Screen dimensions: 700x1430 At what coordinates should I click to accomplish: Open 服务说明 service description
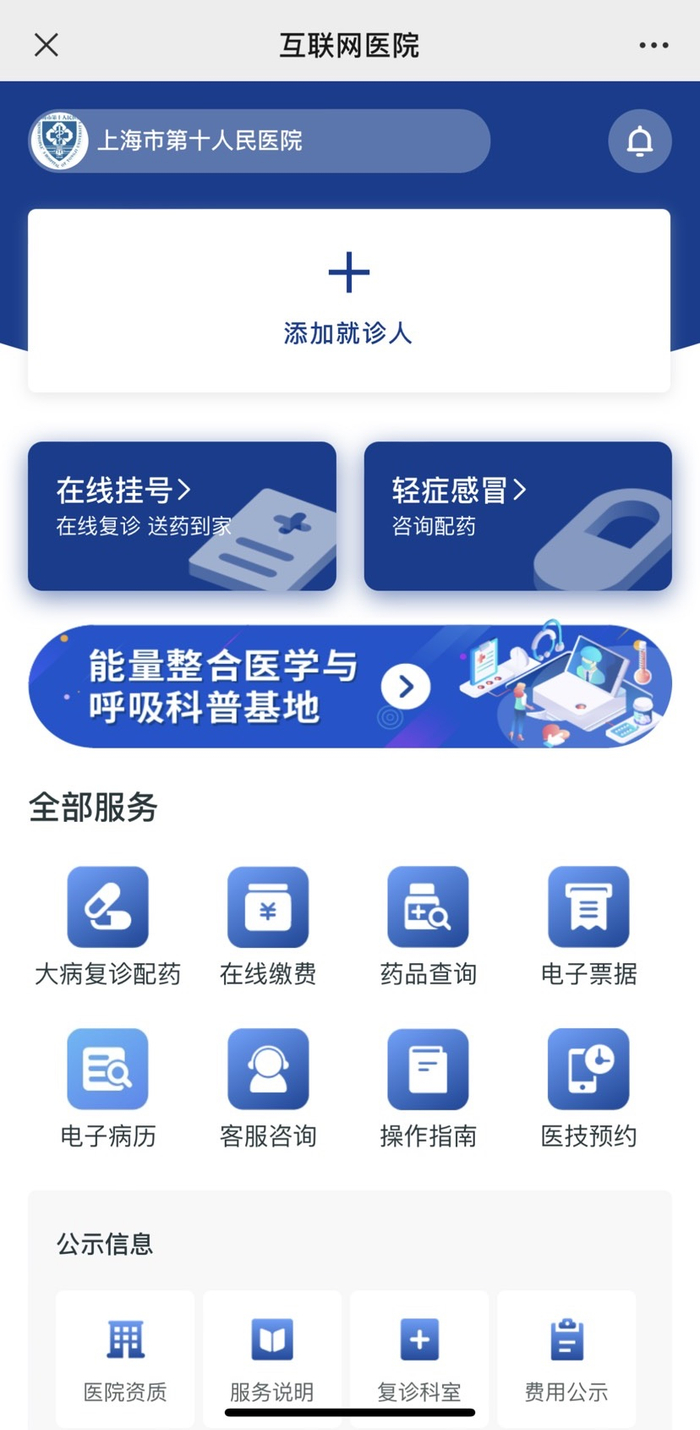point(272,1357)
